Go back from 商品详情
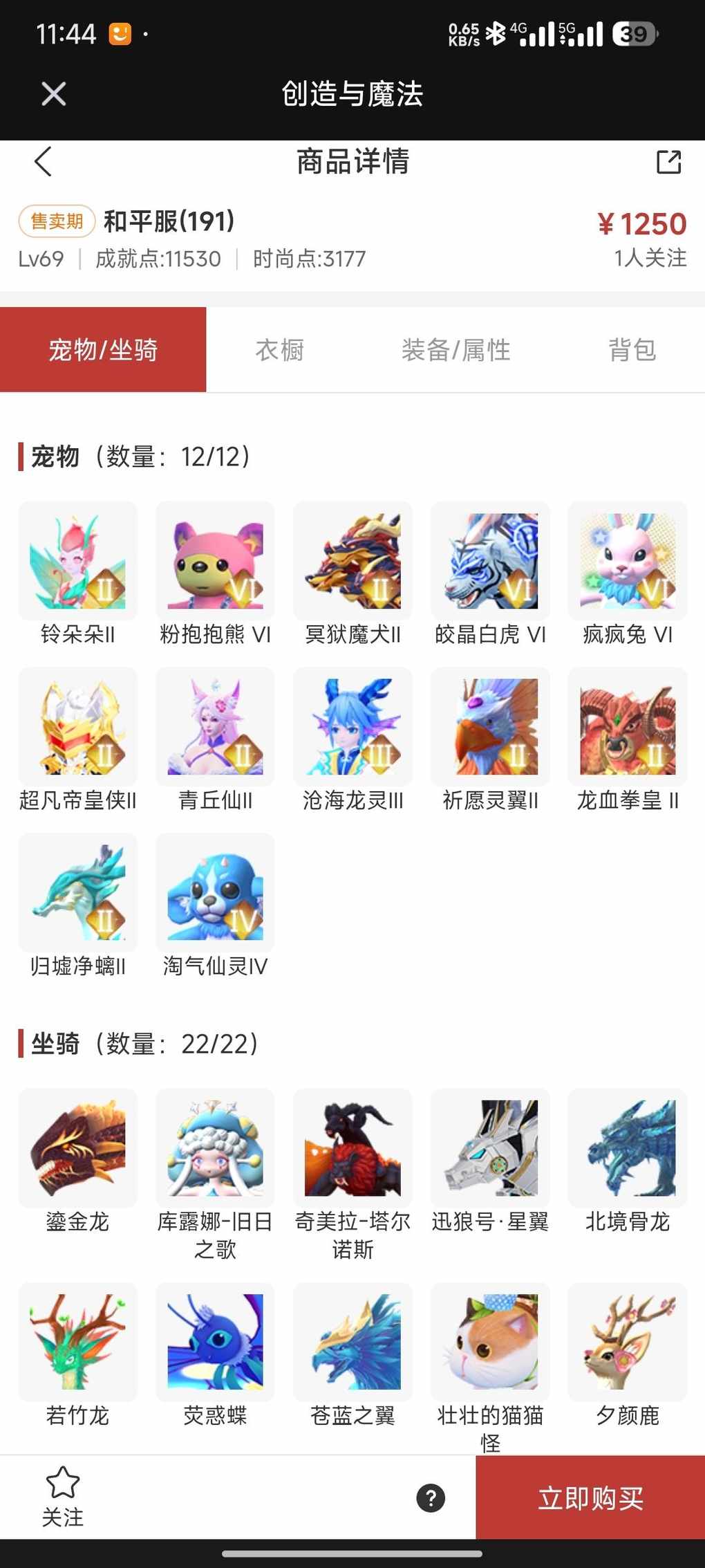Image resolution: width=705 pixels, height=1568 pixels. point(43,162)
